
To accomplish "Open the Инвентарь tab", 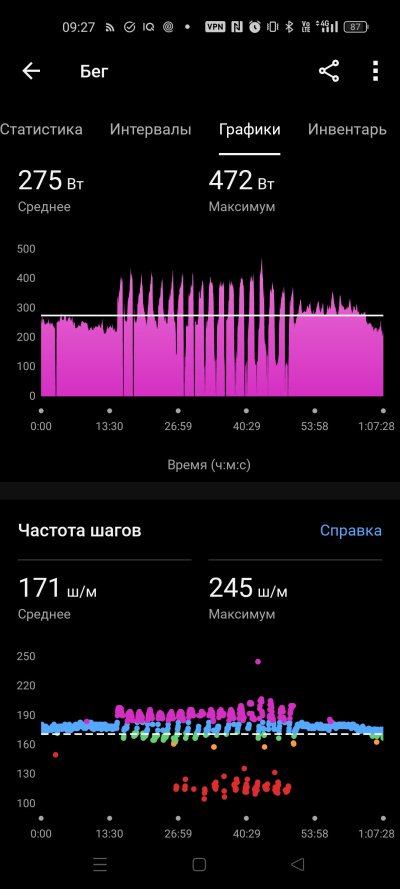I will 347,129.
